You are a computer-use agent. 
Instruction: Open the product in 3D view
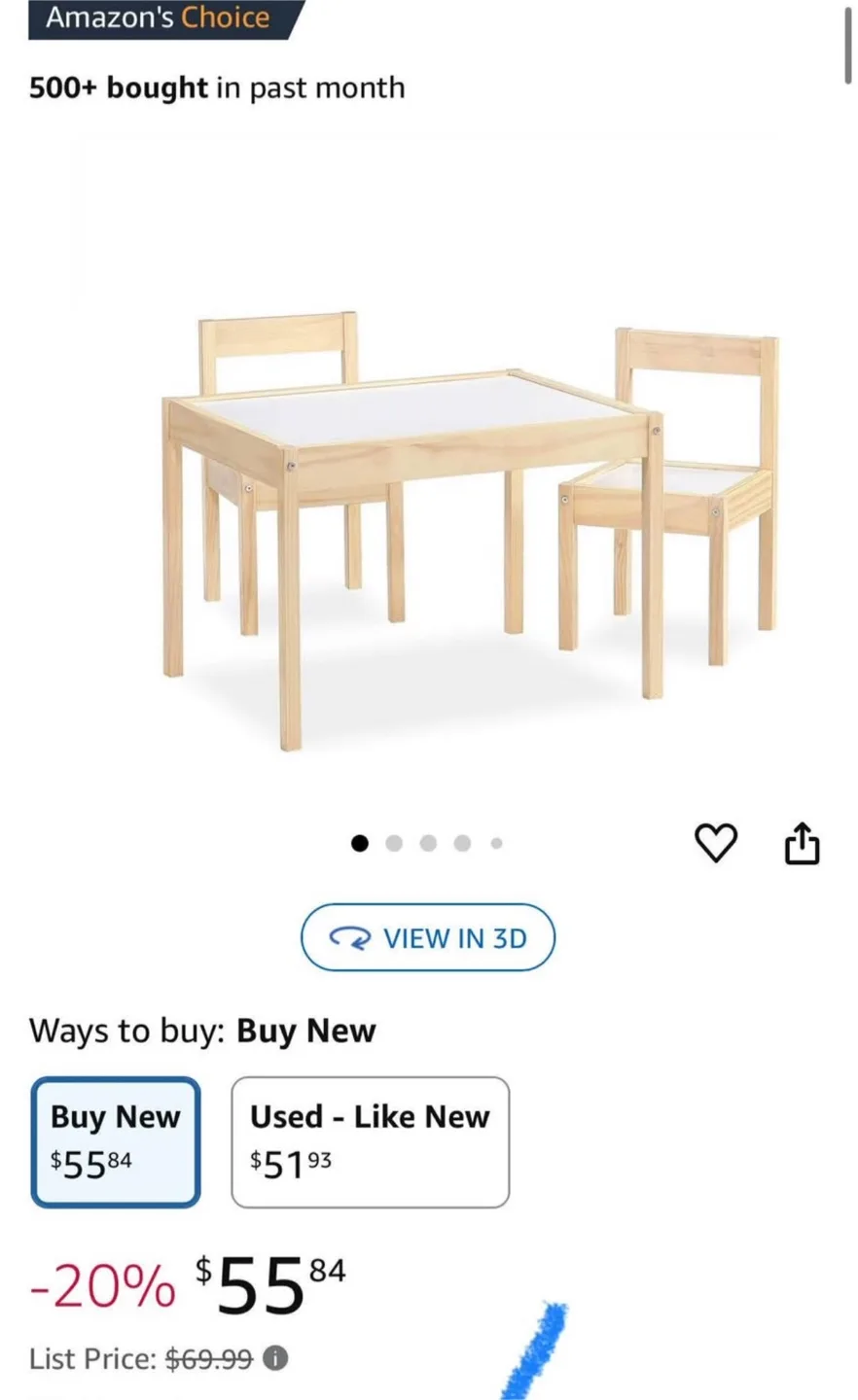428,937
